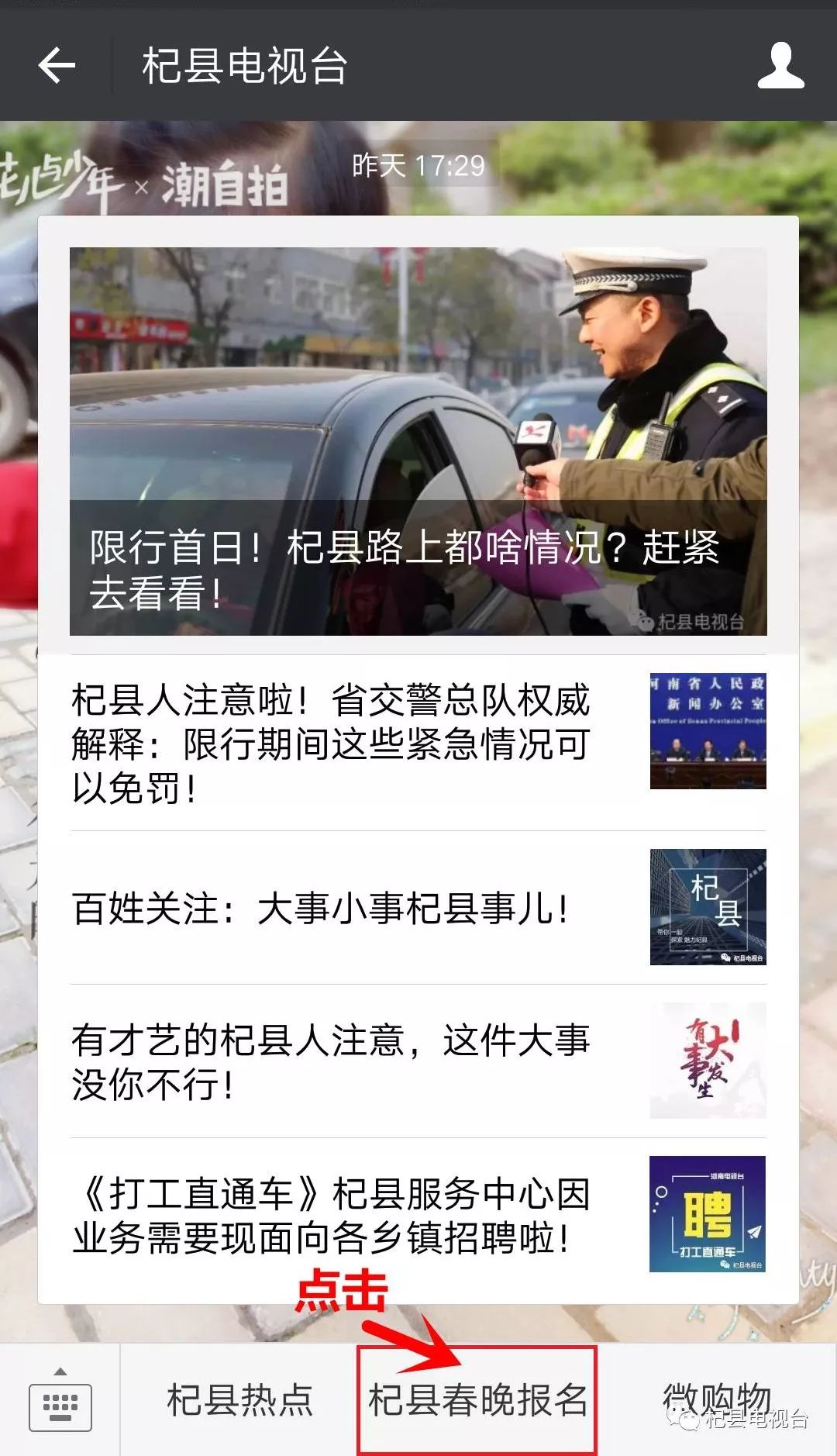837x1456 pixels.
Task: Open the 微购物 menu
Action: pyautogui.click(x=717, y=1400)
